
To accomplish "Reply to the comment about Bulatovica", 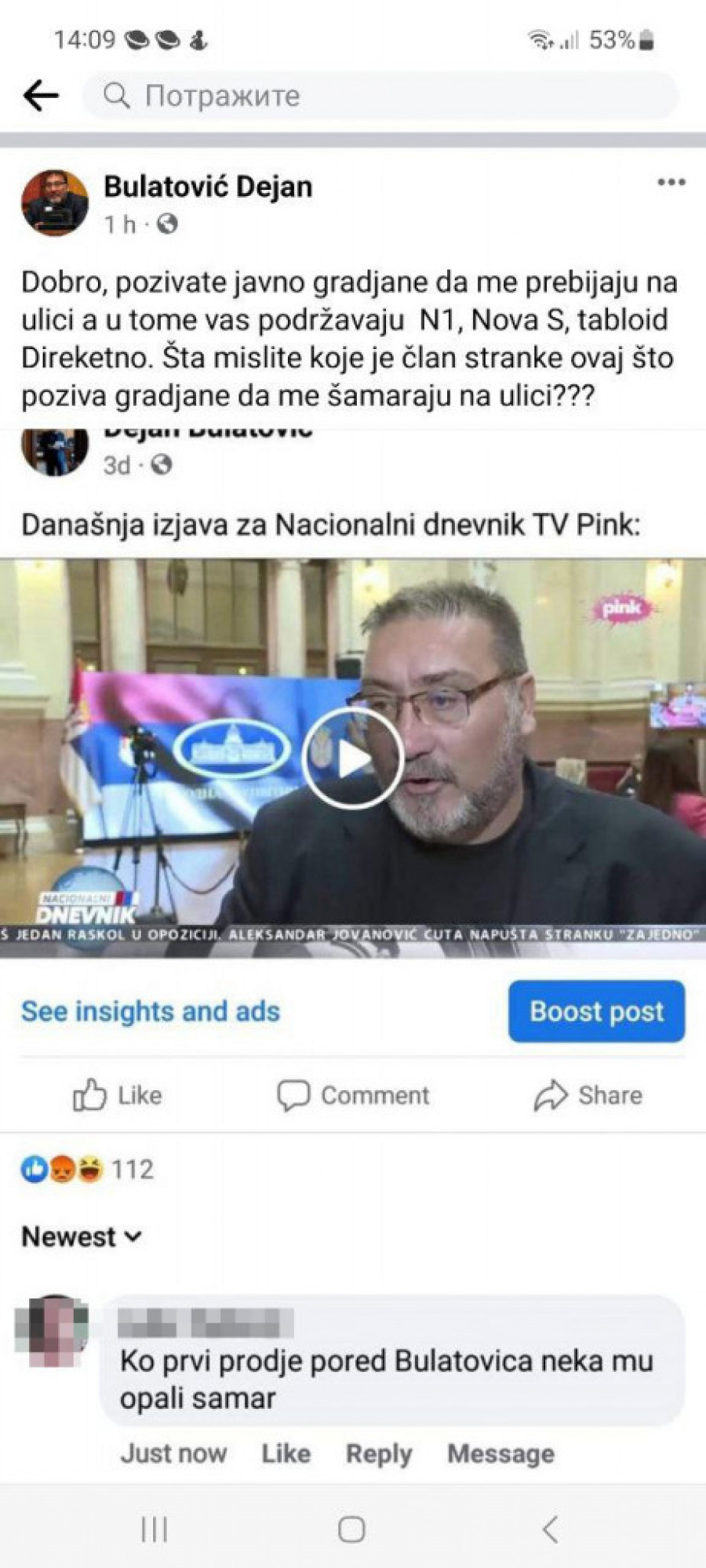I will (379, 1453).
